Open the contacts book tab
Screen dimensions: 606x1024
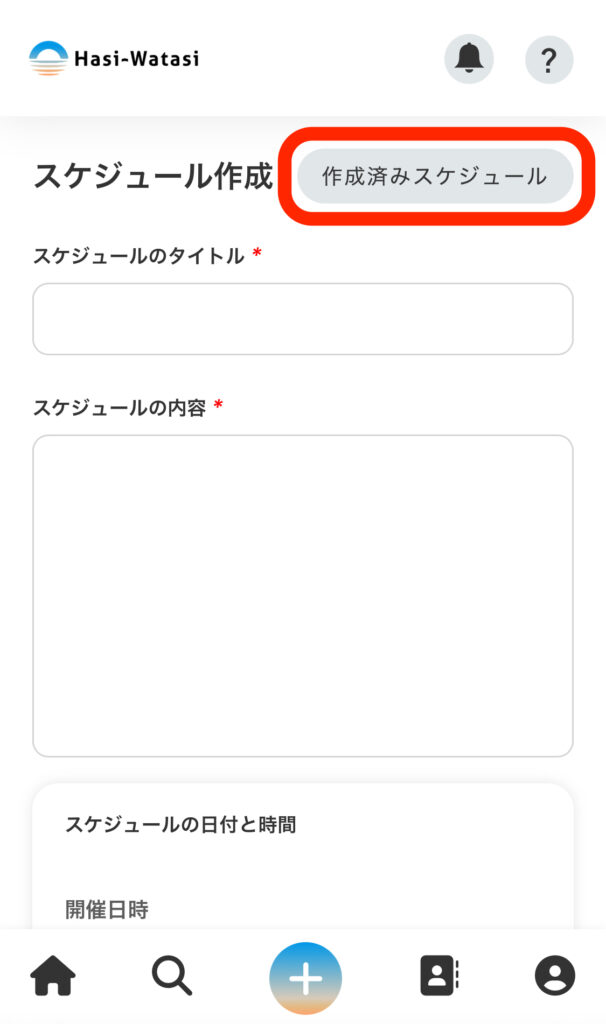point(438,976)
